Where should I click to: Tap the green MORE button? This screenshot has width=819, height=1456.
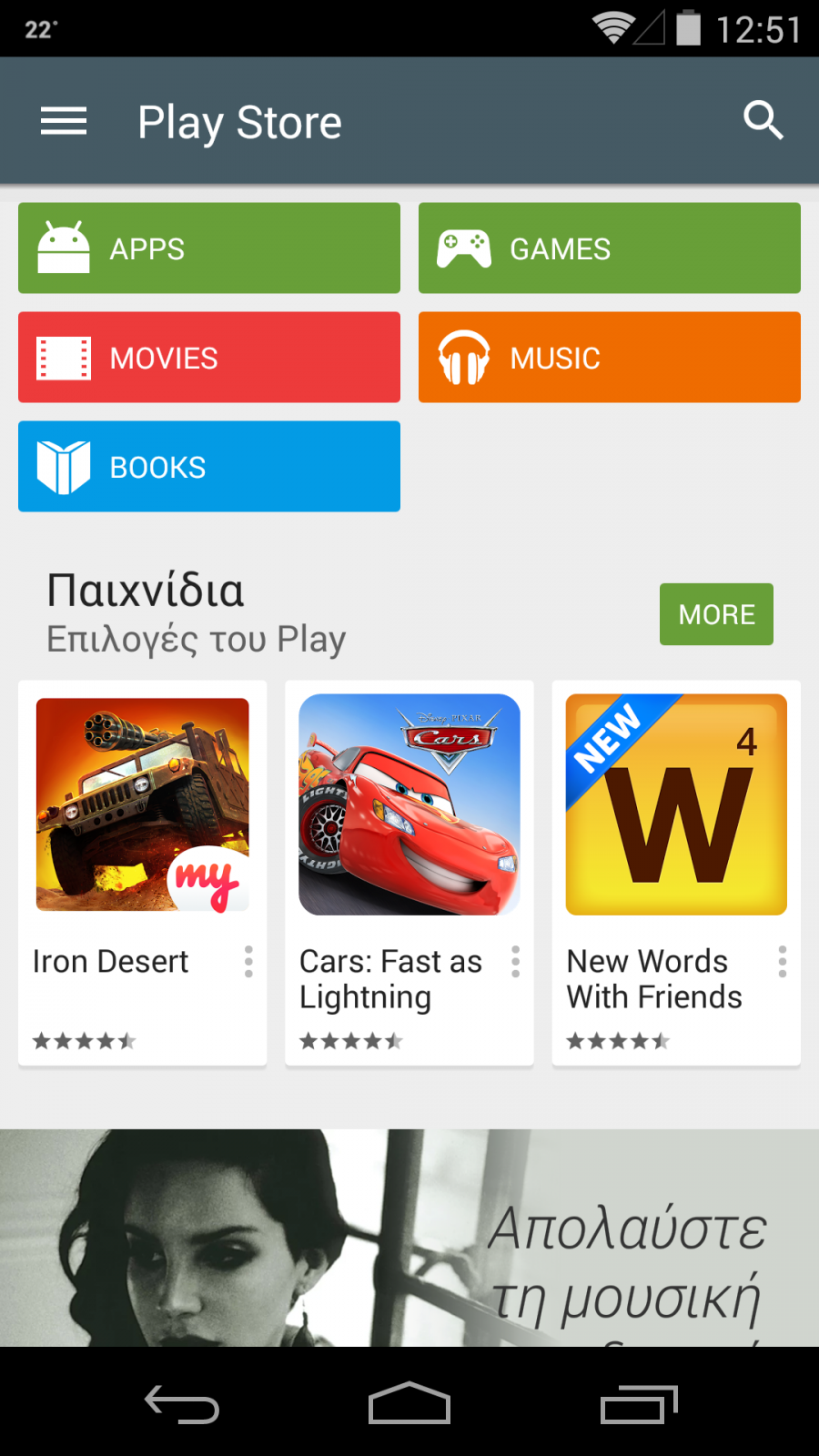[716, 614]
